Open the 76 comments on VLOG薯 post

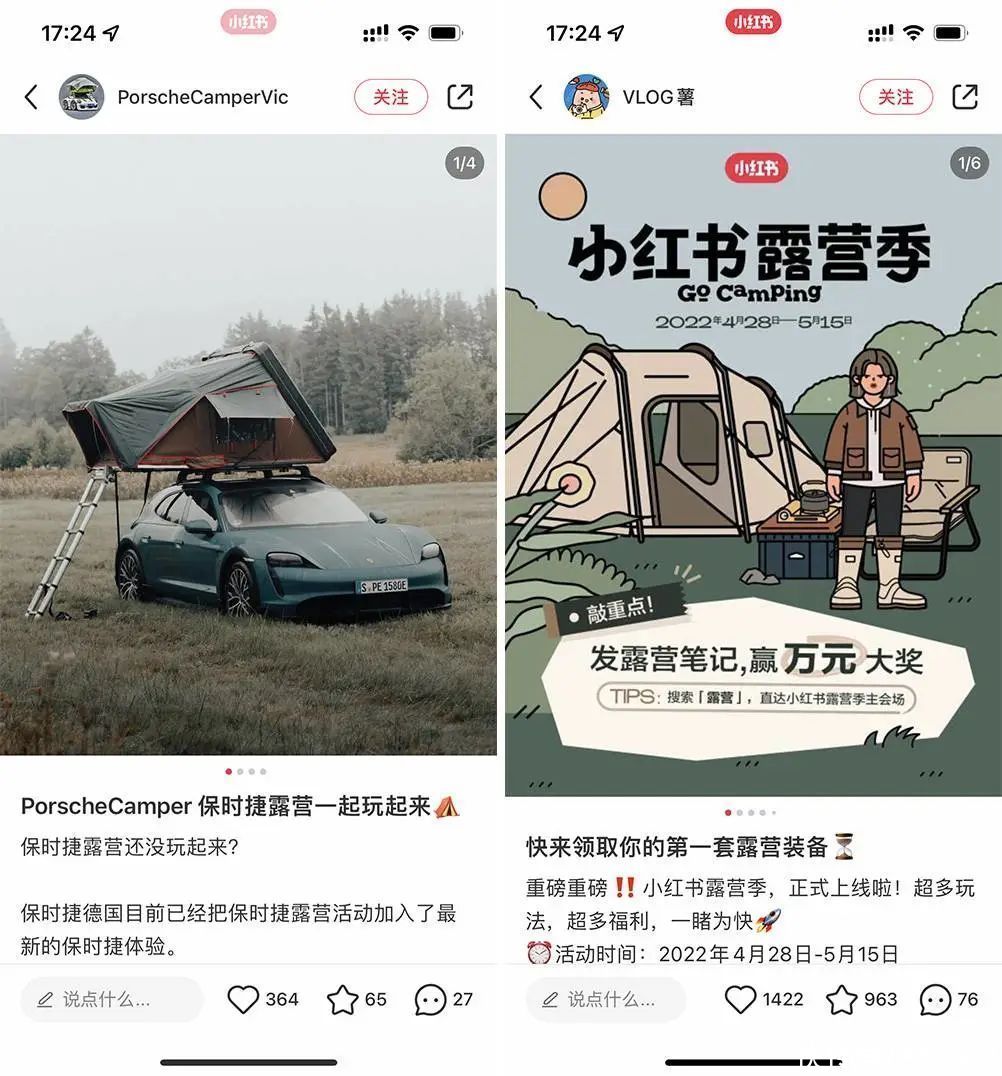[935, 999]
